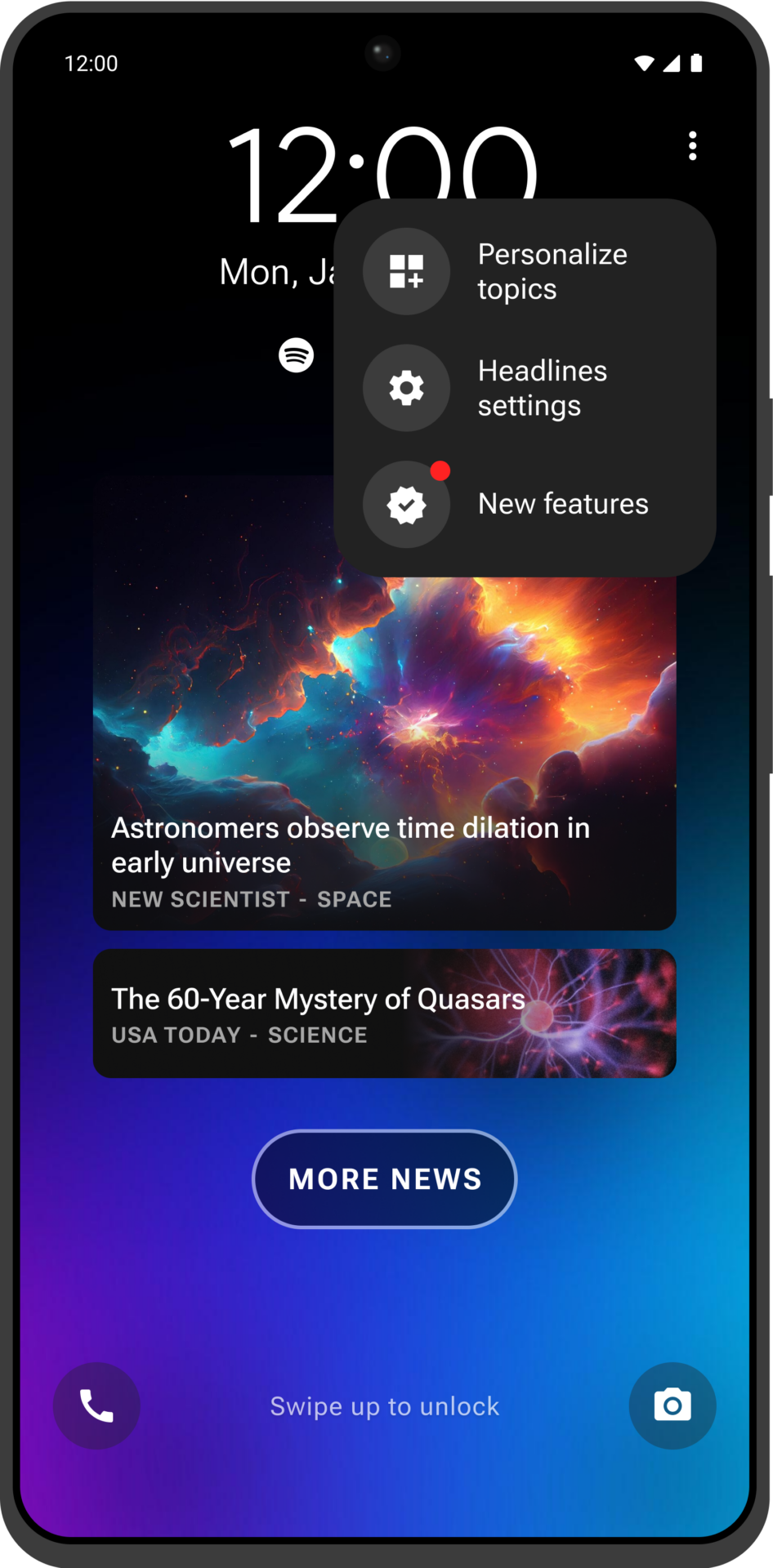Tap the MORE NEWS button

pos(385,1178)
